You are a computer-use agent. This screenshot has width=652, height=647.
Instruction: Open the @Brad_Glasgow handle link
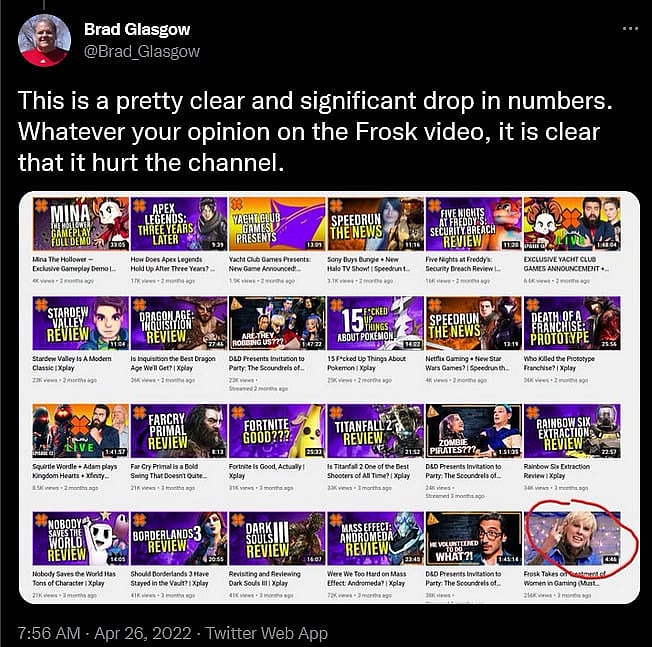tap(142, 51)
